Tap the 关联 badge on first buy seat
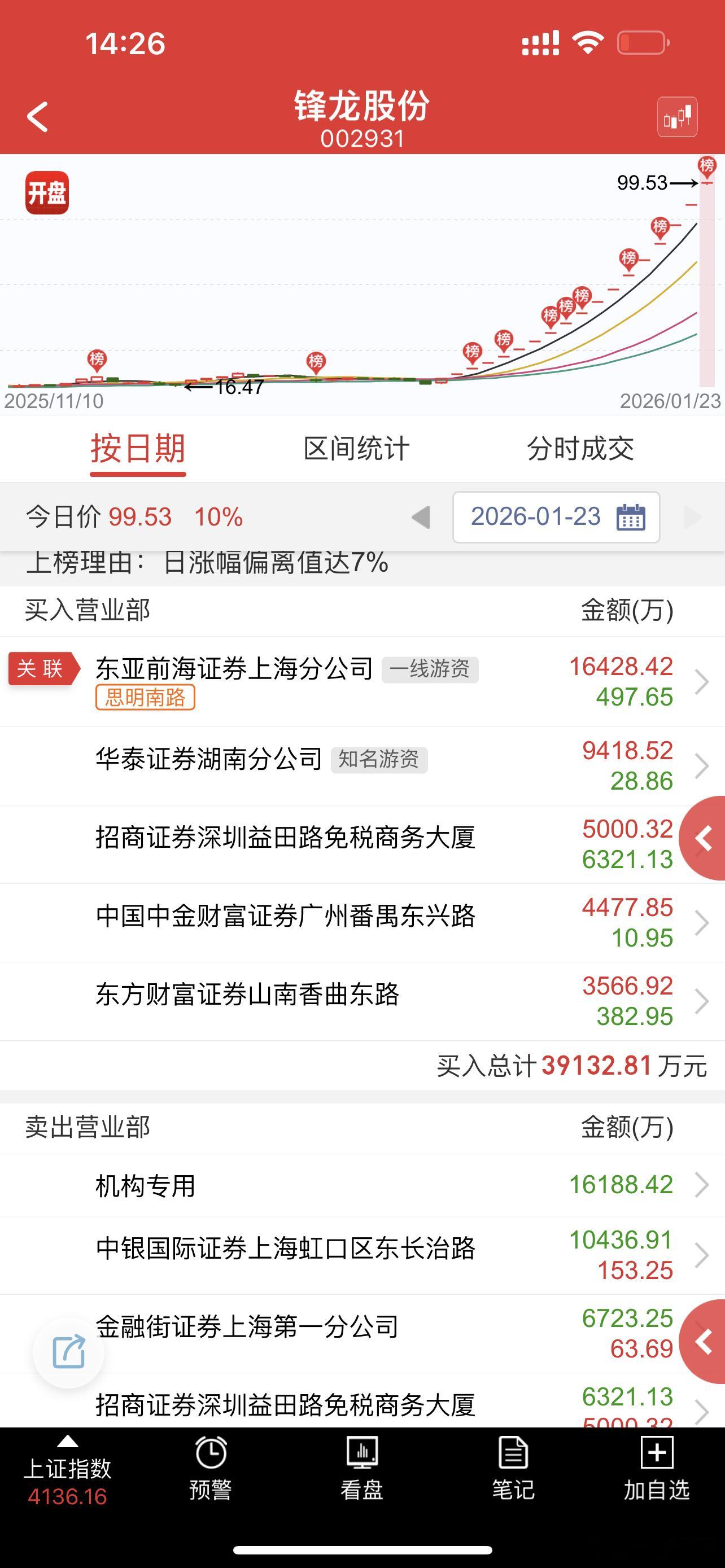This screenshot has height=1568, width=725. [x=40, y=668]
